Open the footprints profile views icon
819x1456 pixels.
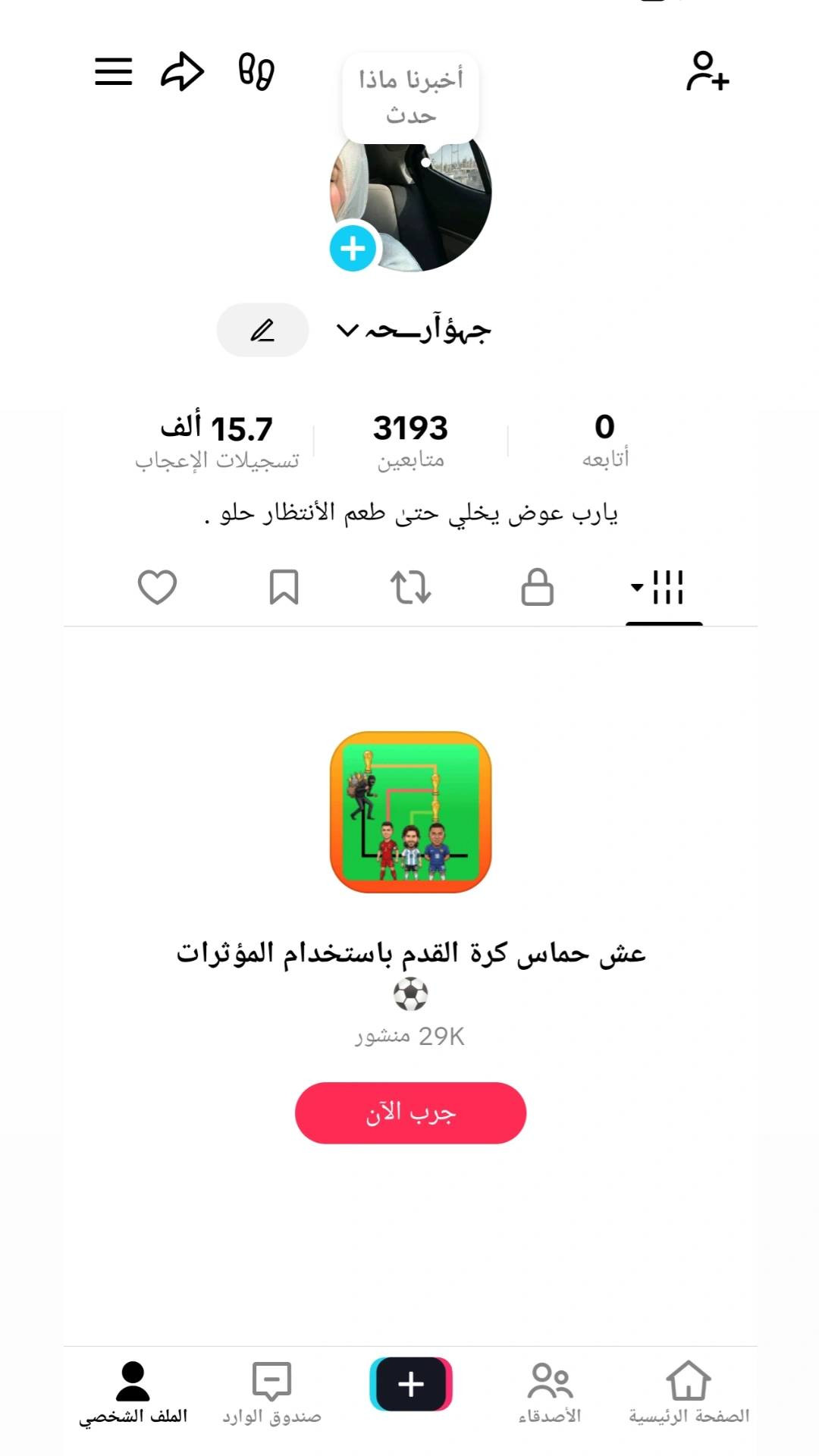tap(256, 72)
